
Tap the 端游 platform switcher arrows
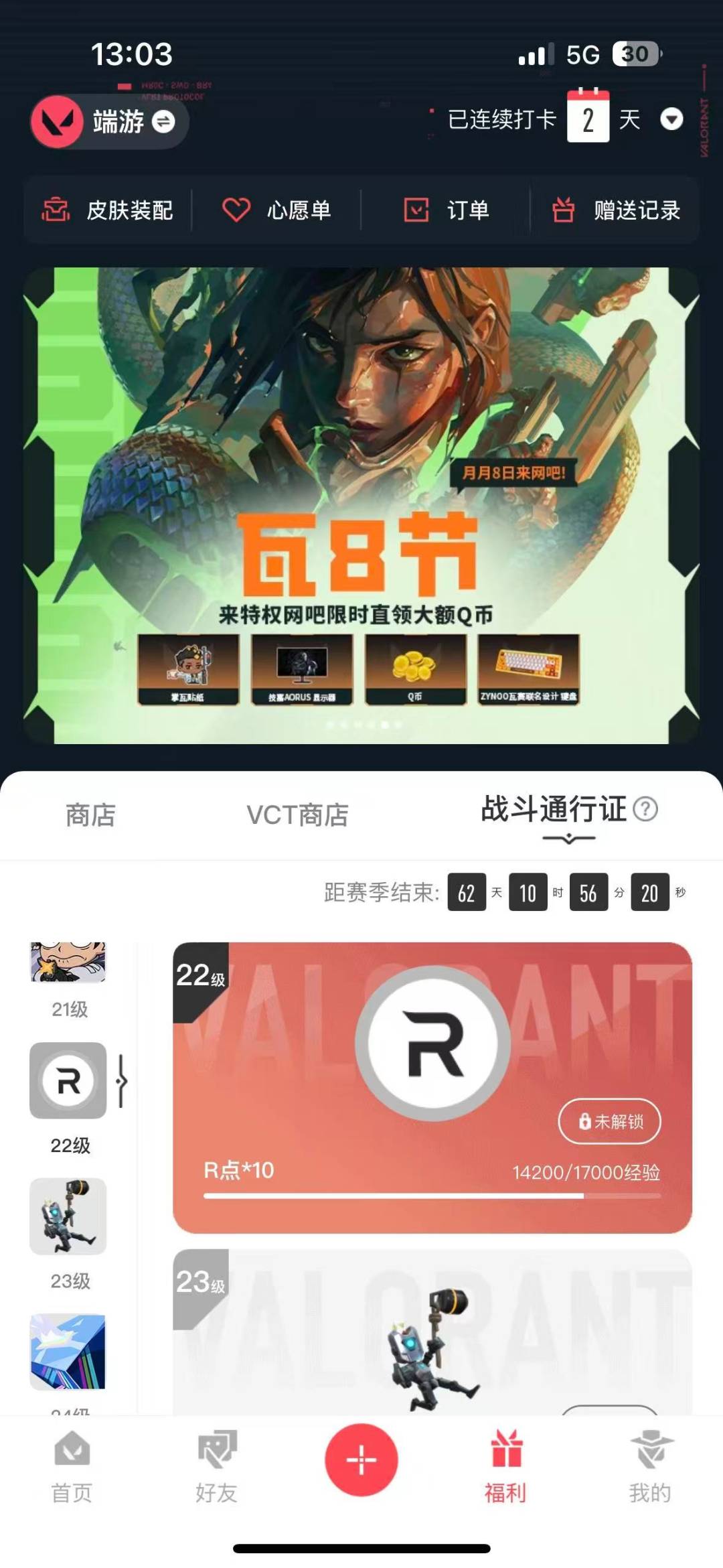163,123
